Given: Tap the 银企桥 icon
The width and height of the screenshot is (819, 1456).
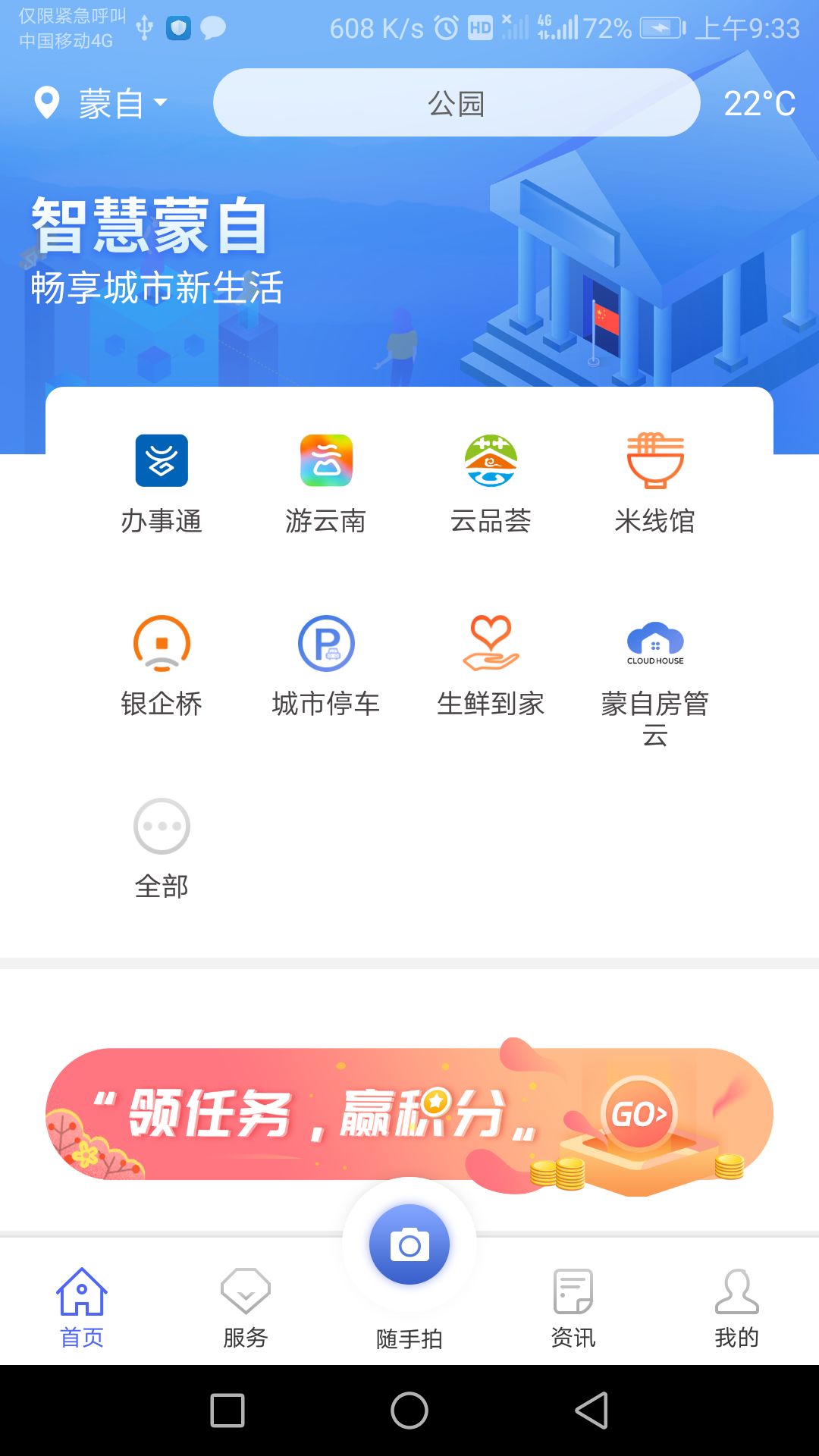Looking at the screenshot, I should (x=162, y=645).
